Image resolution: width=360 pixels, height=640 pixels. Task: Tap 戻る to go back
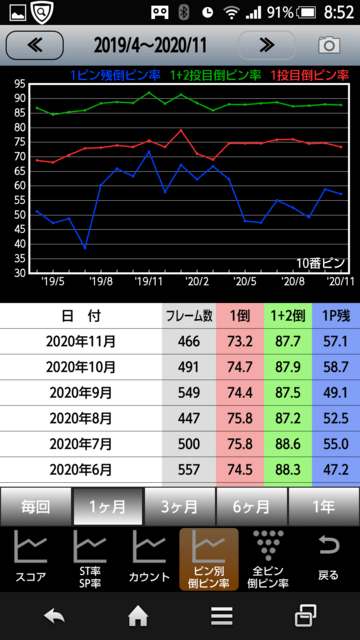pyautogui.click(x=328, y=558)
